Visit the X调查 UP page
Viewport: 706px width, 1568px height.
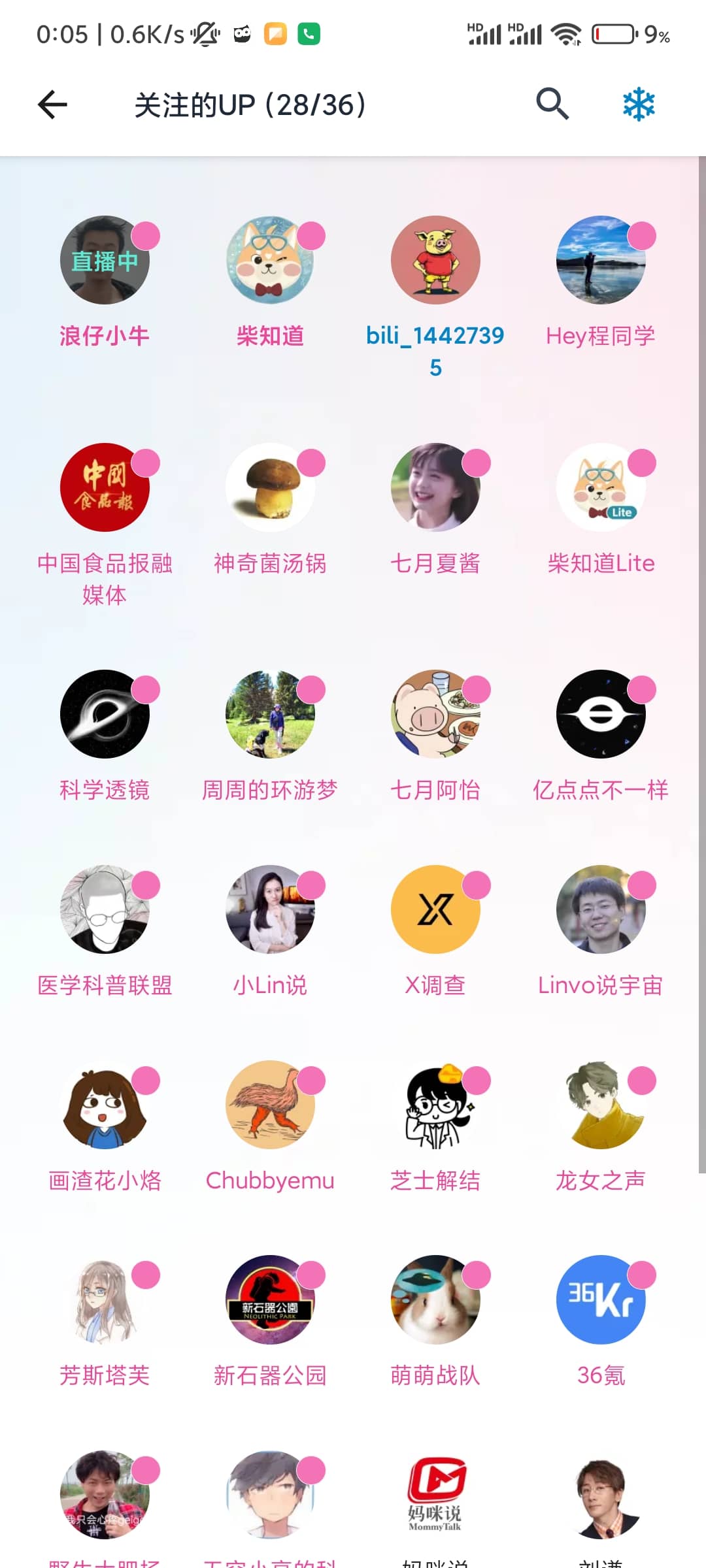point(435,909)
